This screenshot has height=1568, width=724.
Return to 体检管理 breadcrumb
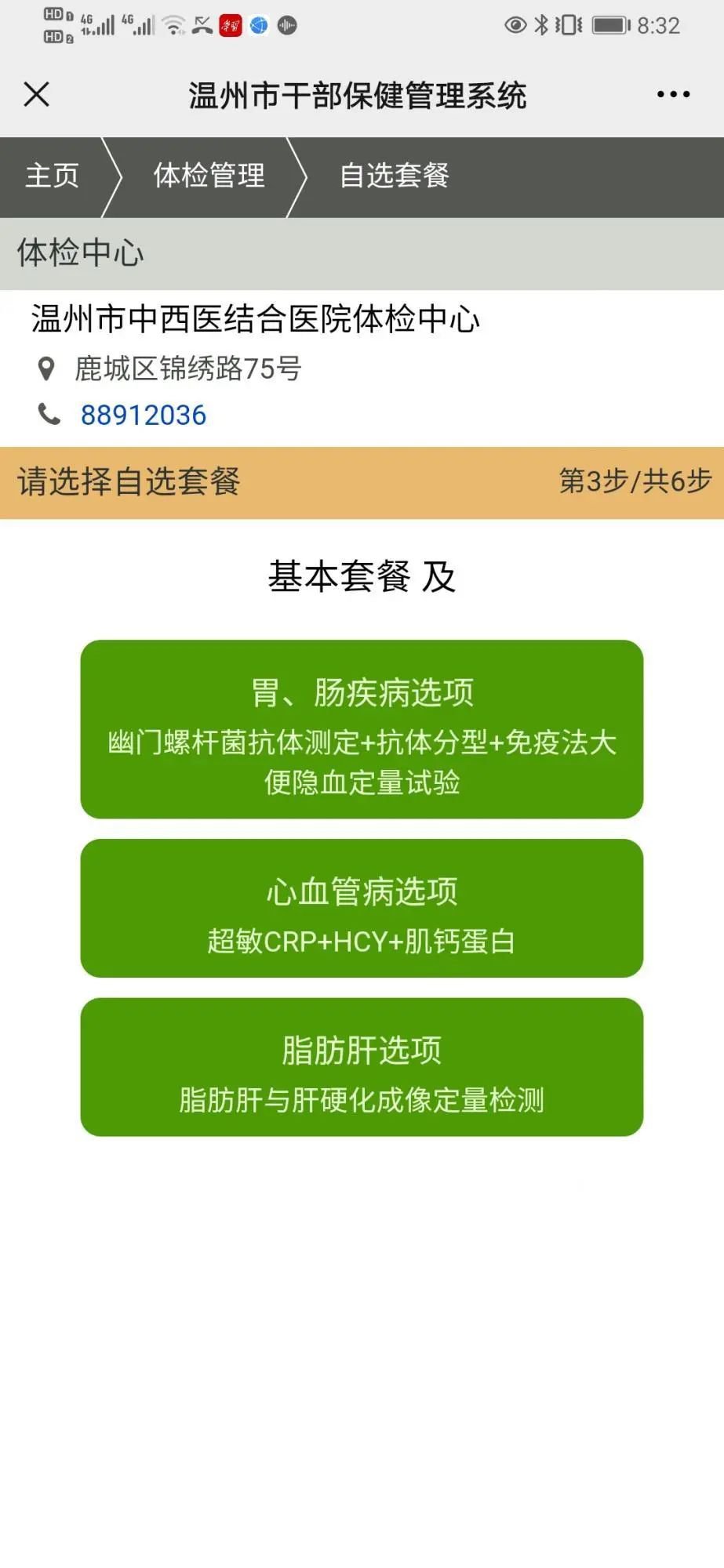[209, 176]
